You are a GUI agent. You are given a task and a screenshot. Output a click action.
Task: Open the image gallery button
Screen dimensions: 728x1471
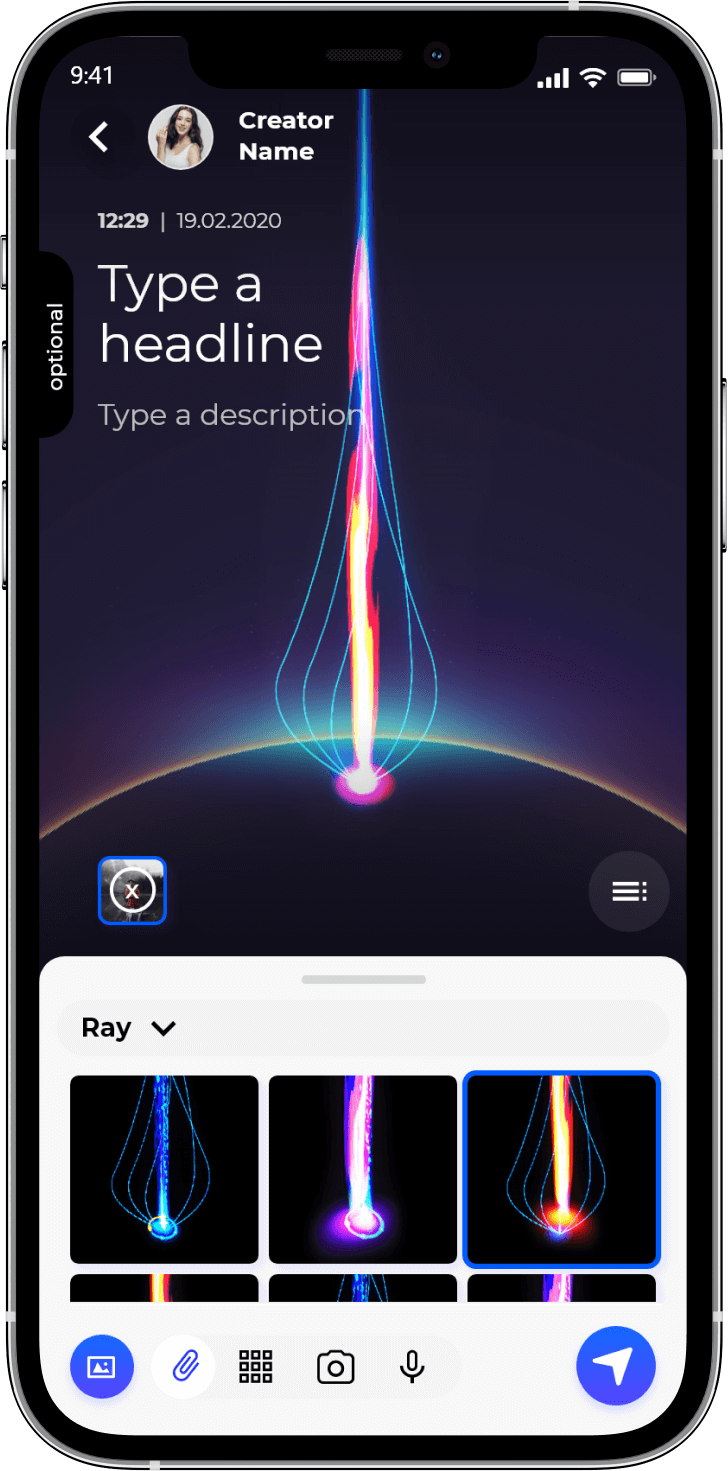(x=102, y=1366)
